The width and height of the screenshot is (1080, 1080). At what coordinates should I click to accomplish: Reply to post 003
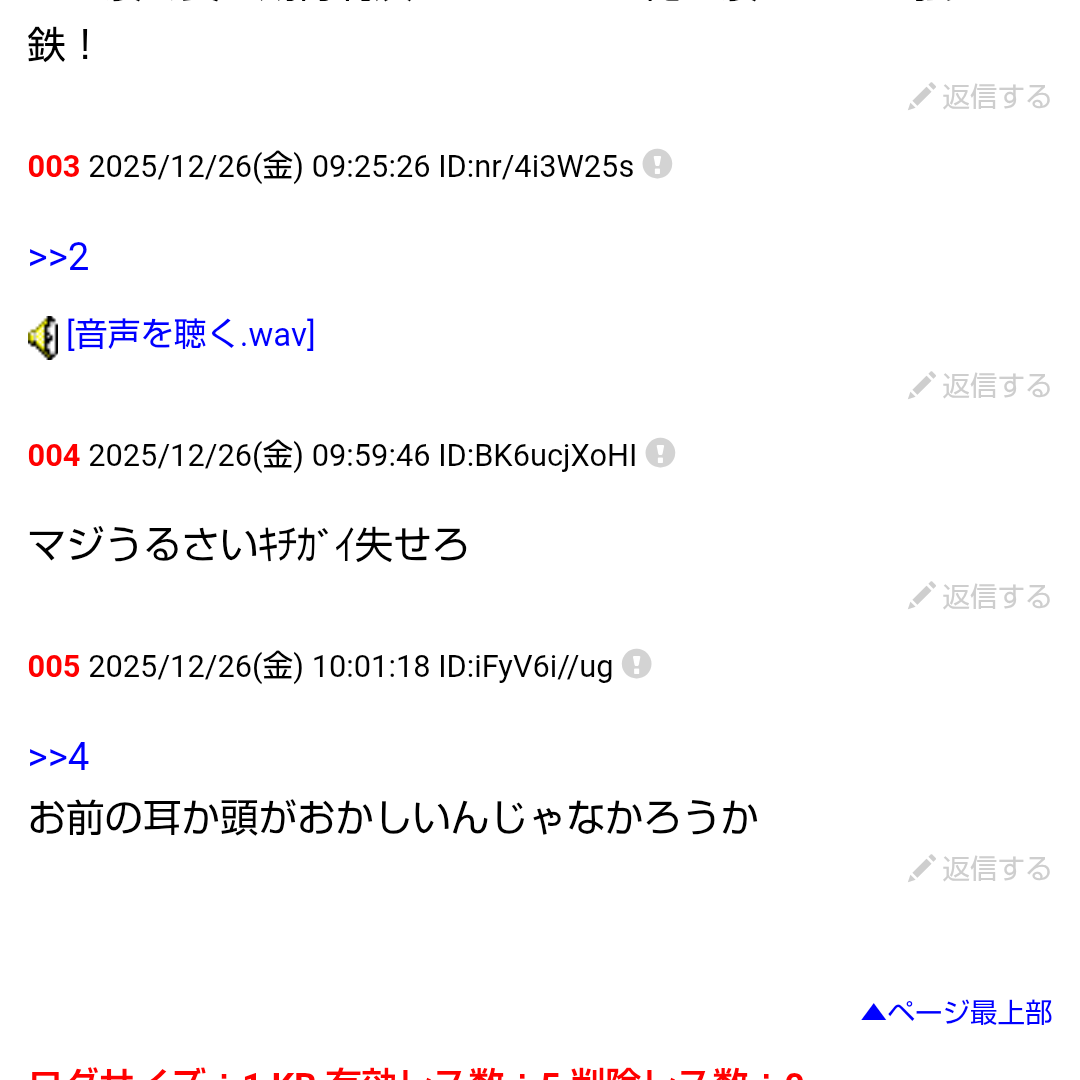click(980, 386)
